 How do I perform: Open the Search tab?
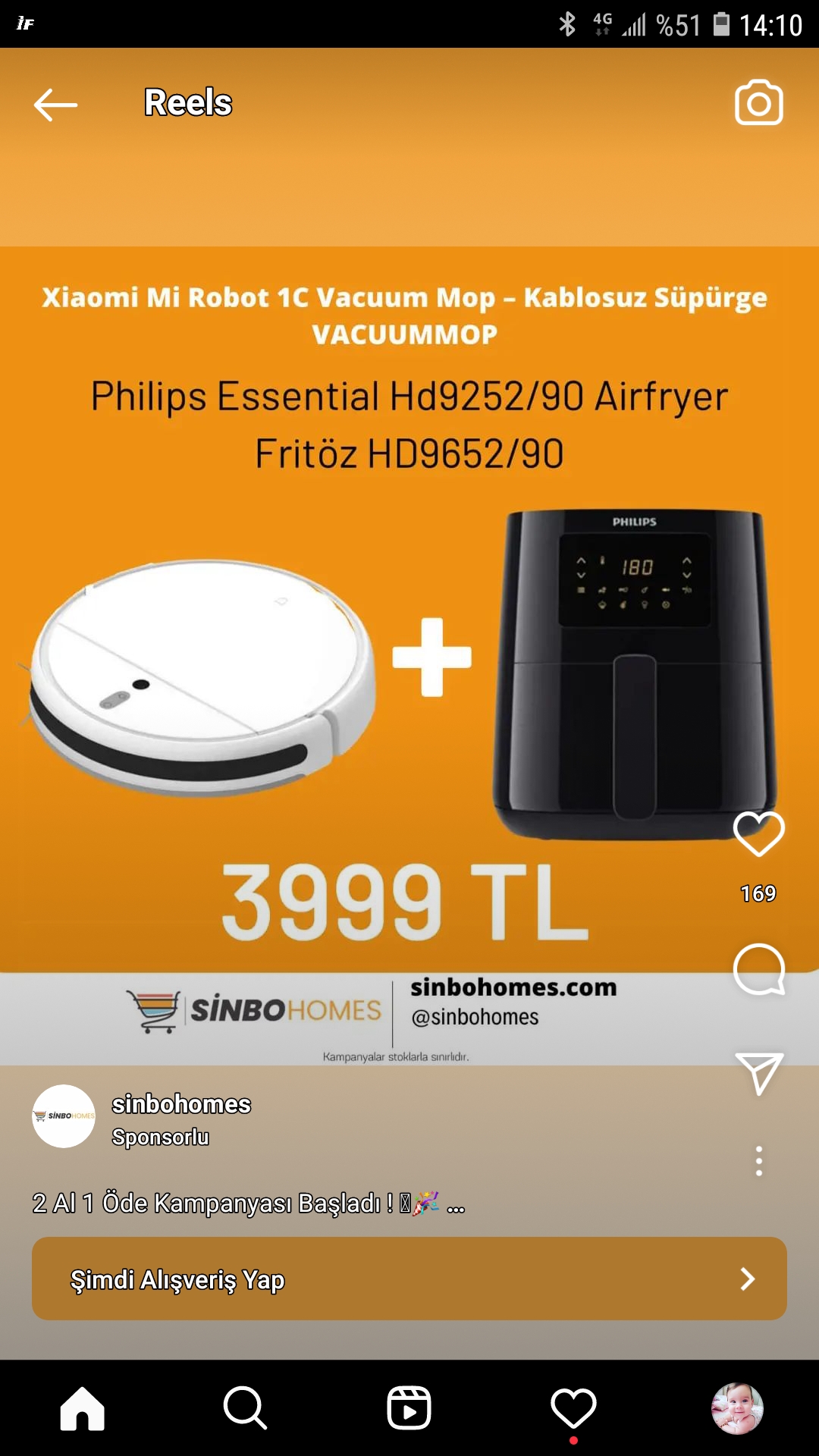(245, 1408)
